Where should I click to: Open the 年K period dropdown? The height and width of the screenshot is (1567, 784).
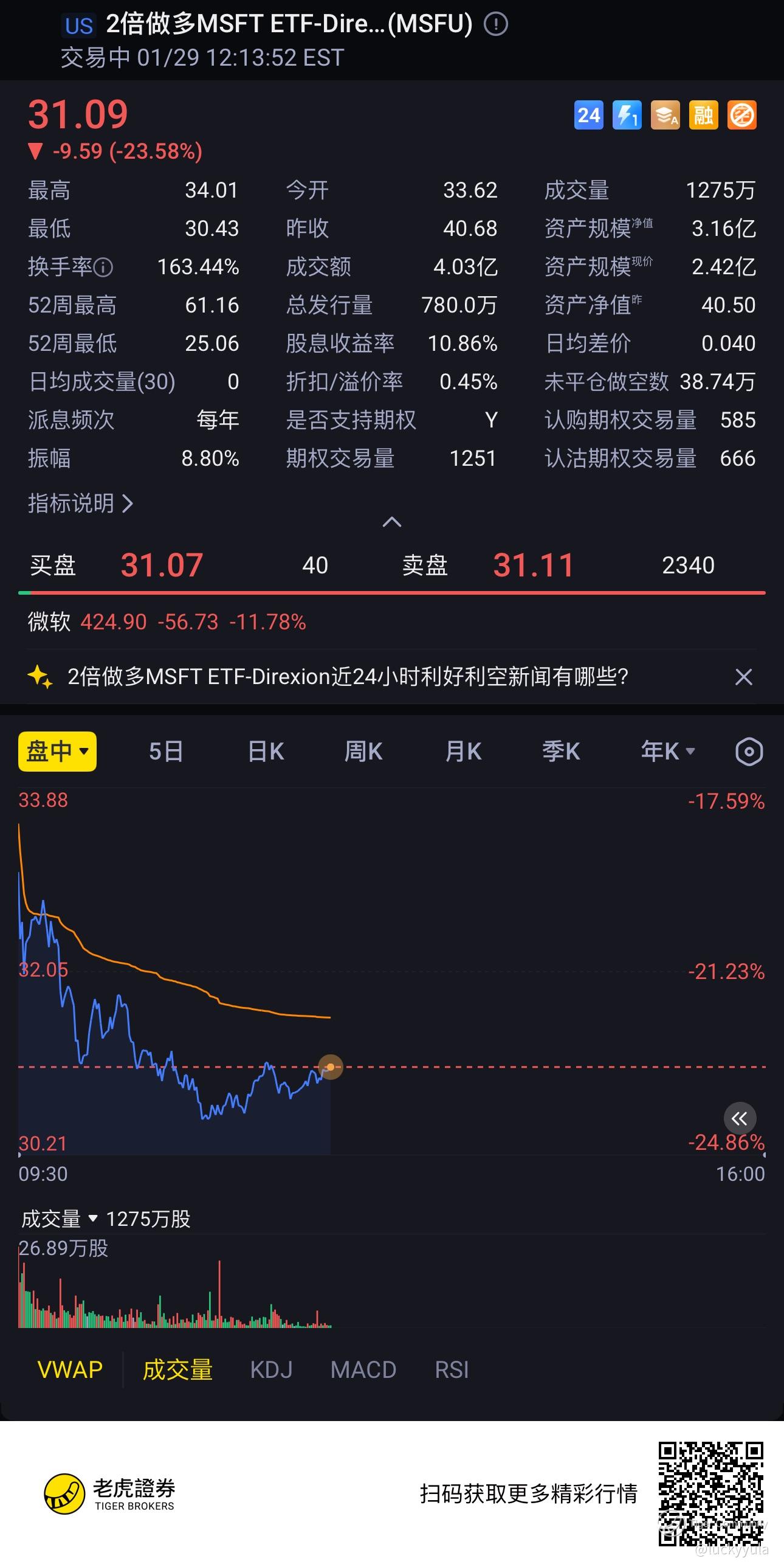pos(668,752)
